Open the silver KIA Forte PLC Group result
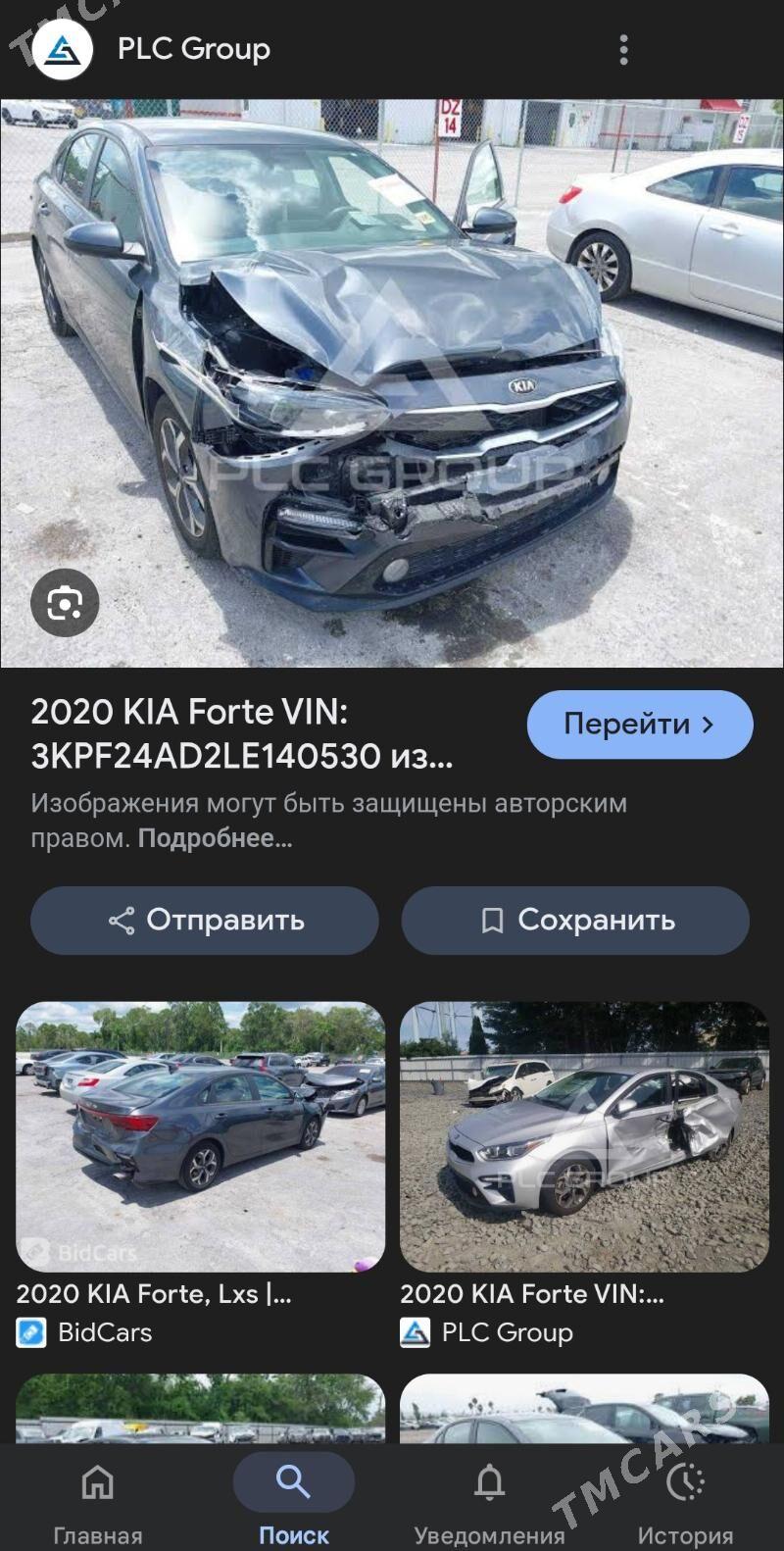 pos(584,1137)
